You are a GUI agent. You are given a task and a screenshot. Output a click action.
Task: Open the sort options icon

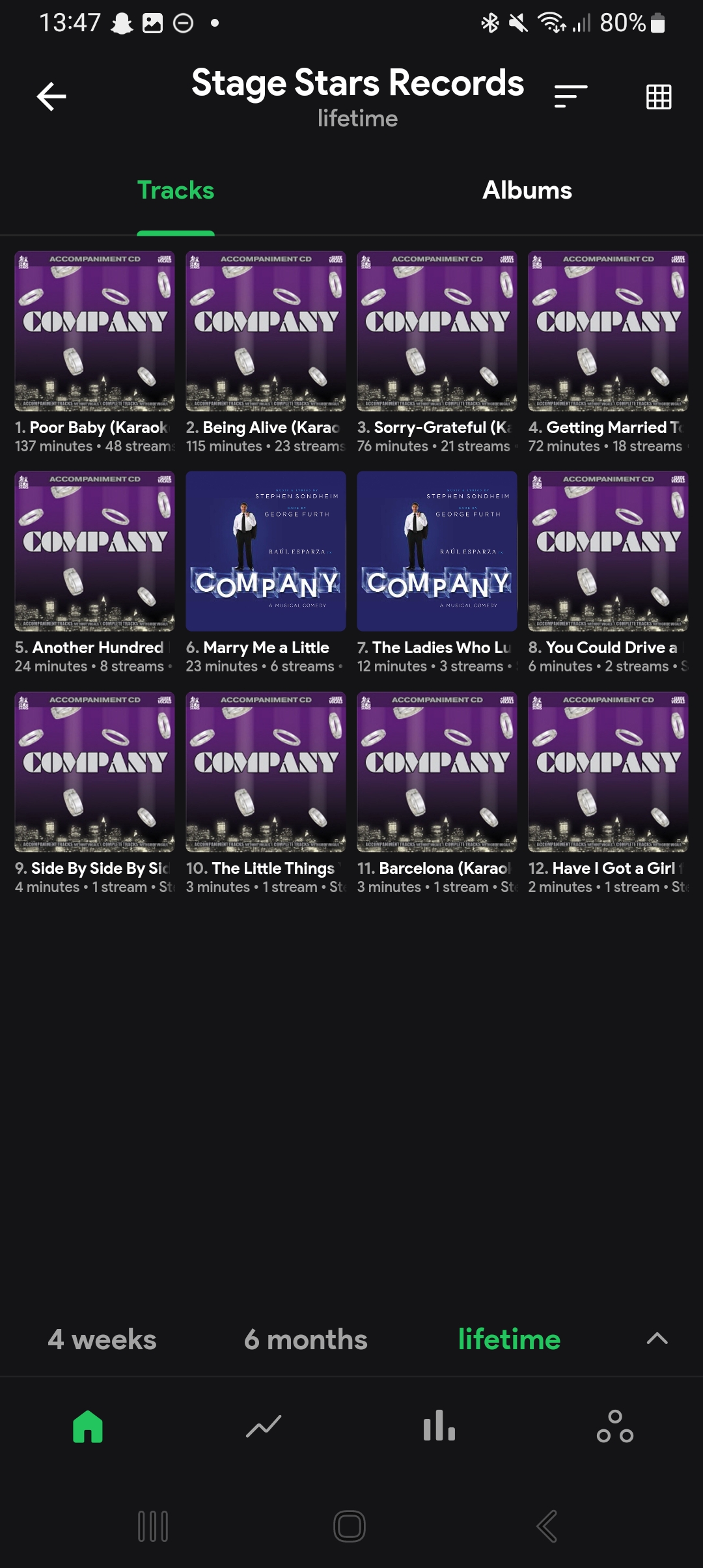tap(570, 96)
